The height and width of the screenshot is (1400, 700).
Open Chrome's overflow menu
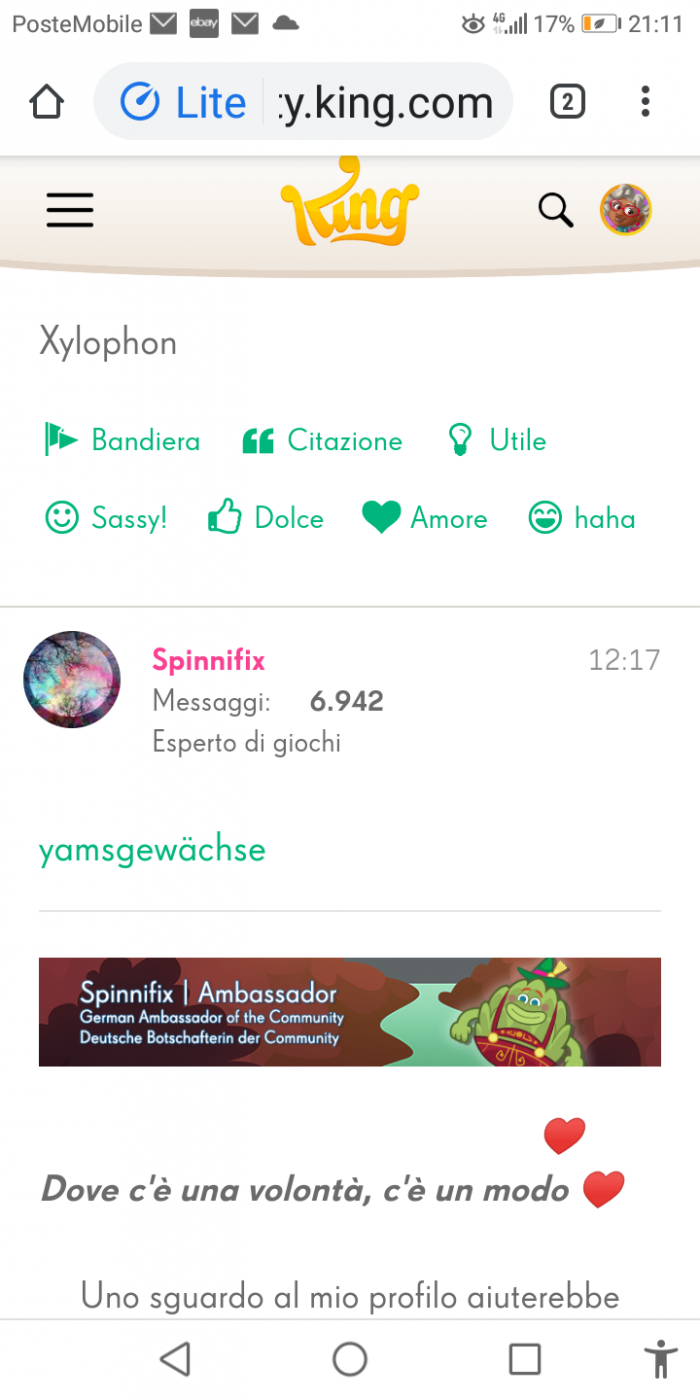click(645, 102)
